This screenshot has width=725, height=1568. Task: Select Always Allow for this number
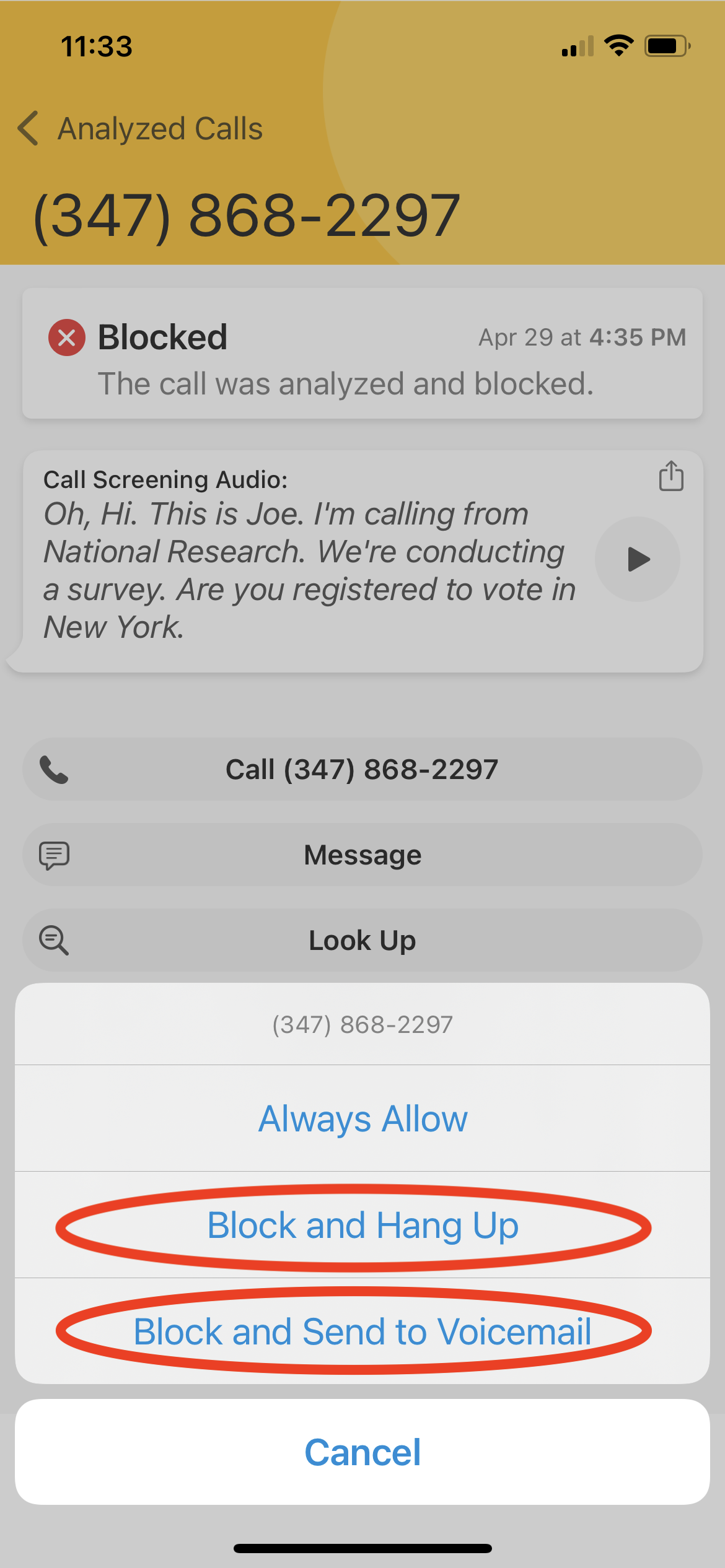(x=362, y=1118)
